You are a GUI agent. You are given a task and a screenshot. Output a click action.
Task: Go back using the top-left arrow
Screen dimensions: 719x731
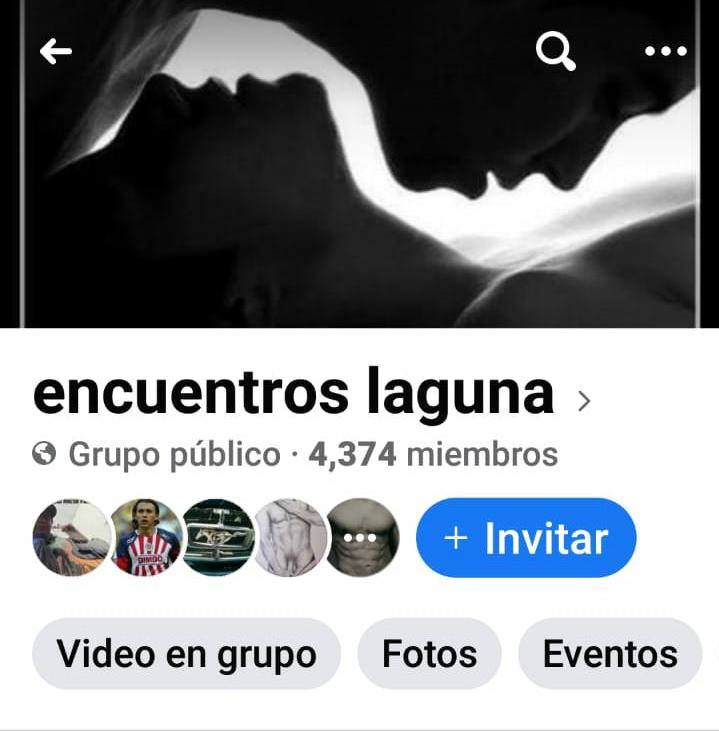[56, 51]
